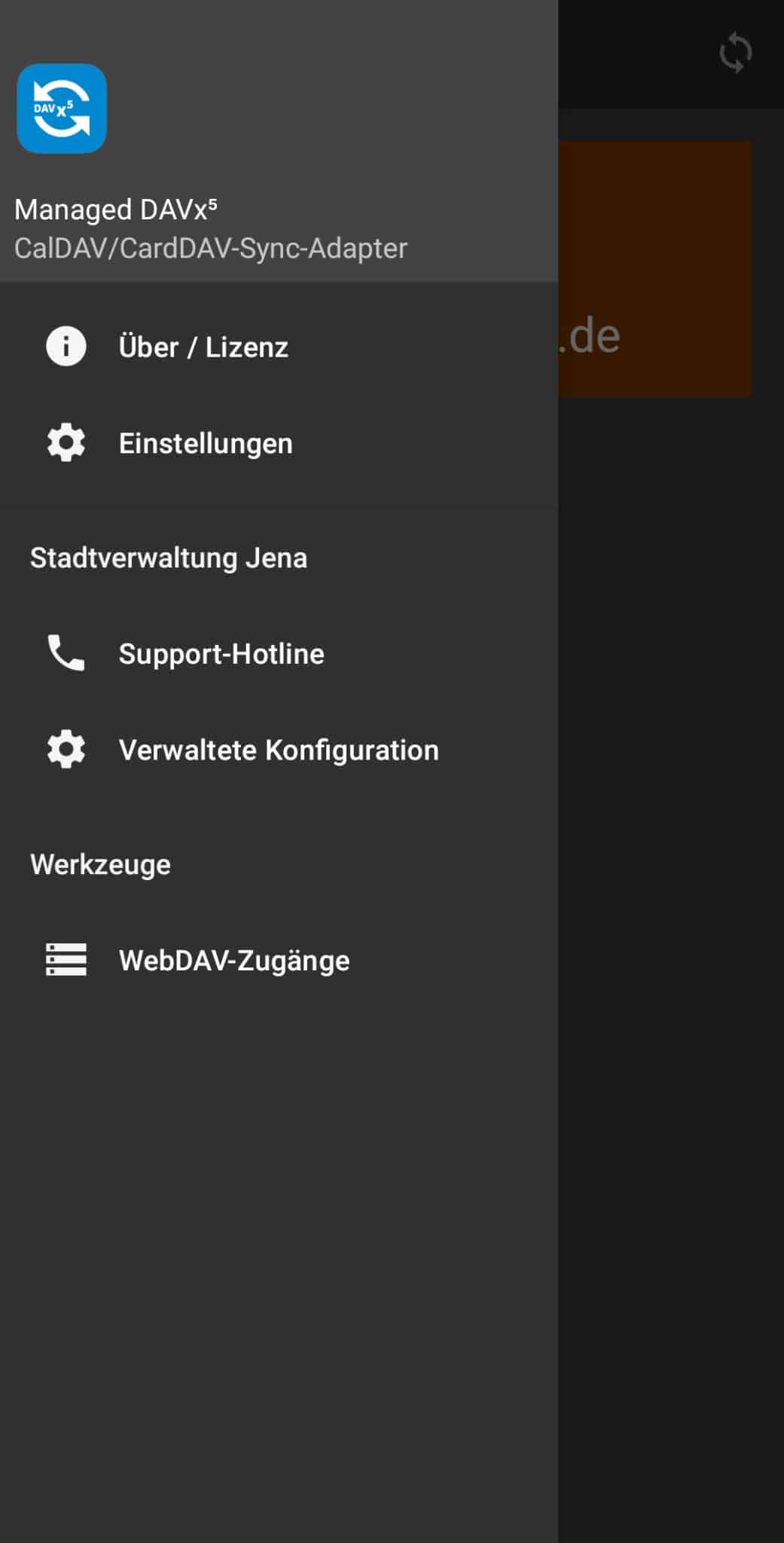The width and height of the screenshot is (784, 1543).
Task: Click the gear icon beside Verwaltete Konfiguration
Action: click(66, 750)
